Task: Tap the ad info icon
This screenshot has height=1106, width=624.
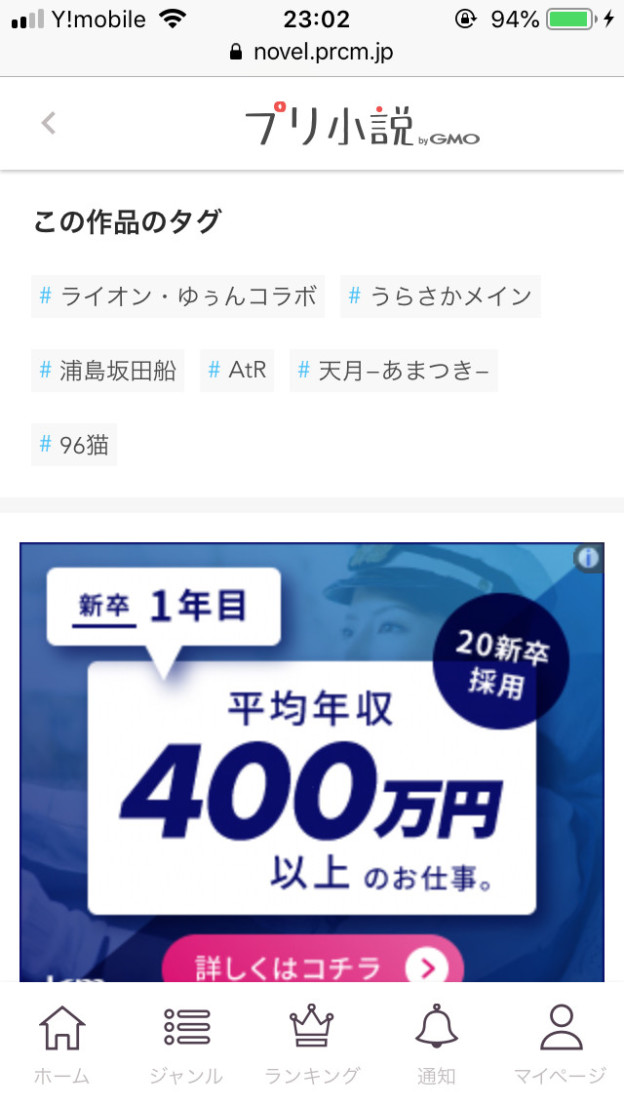Action: click(x=588, y=558)
